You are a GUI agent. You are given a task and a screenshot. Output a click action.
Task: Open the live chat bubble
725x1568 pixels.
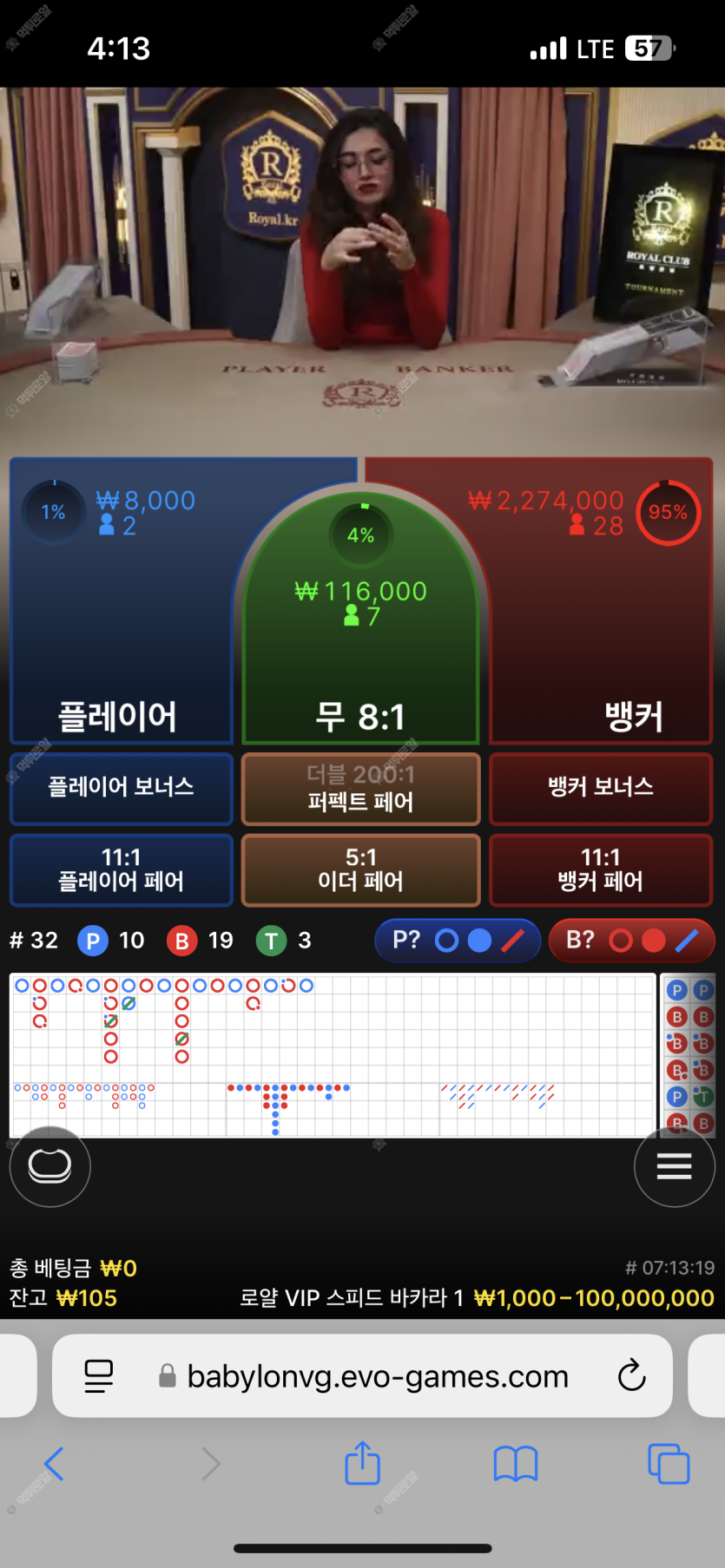tap(50, 1166)
